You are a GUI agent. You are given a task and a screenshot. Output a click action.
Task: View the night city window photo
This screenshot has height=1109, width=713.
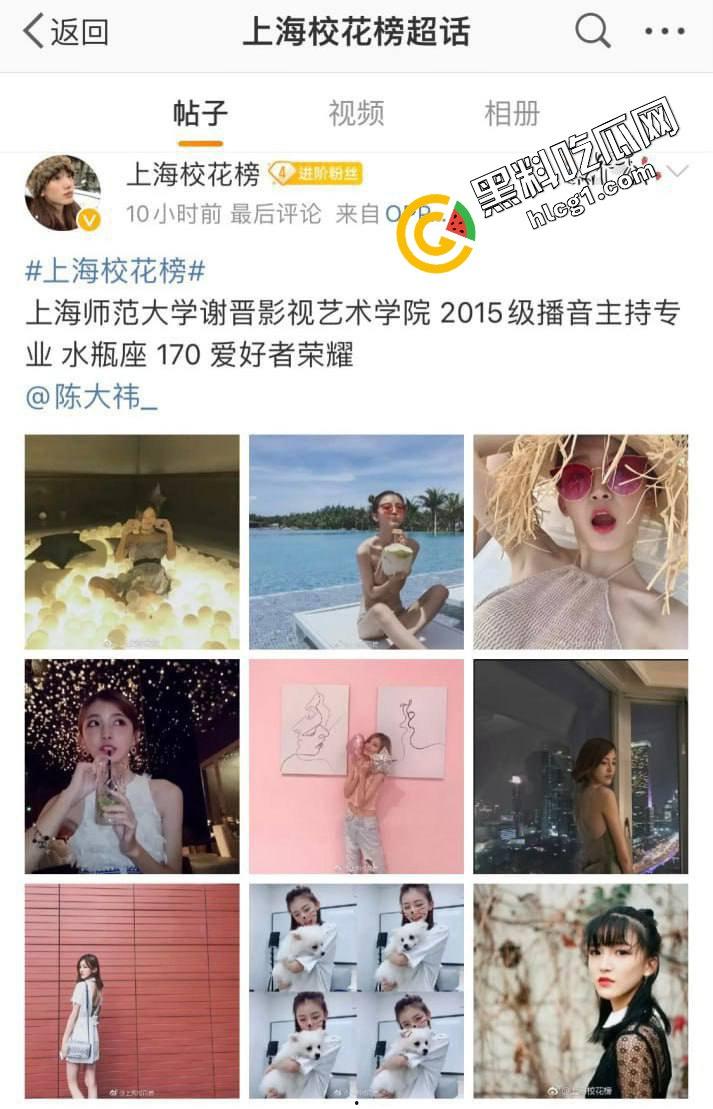pyautogui.click(x=580, y=766)
